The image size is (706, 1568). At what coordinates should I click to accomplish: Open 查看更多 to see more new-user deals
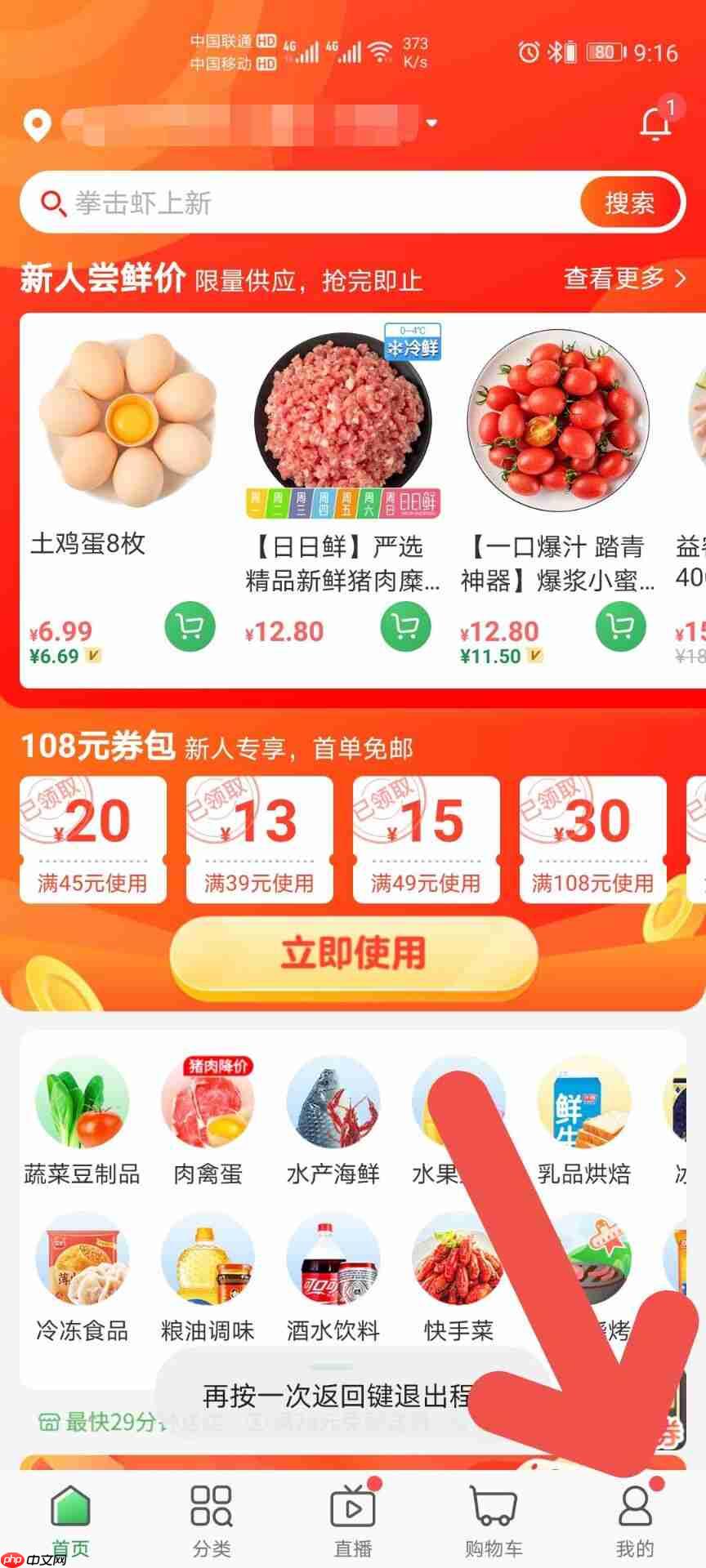click(x=617, y=280)
